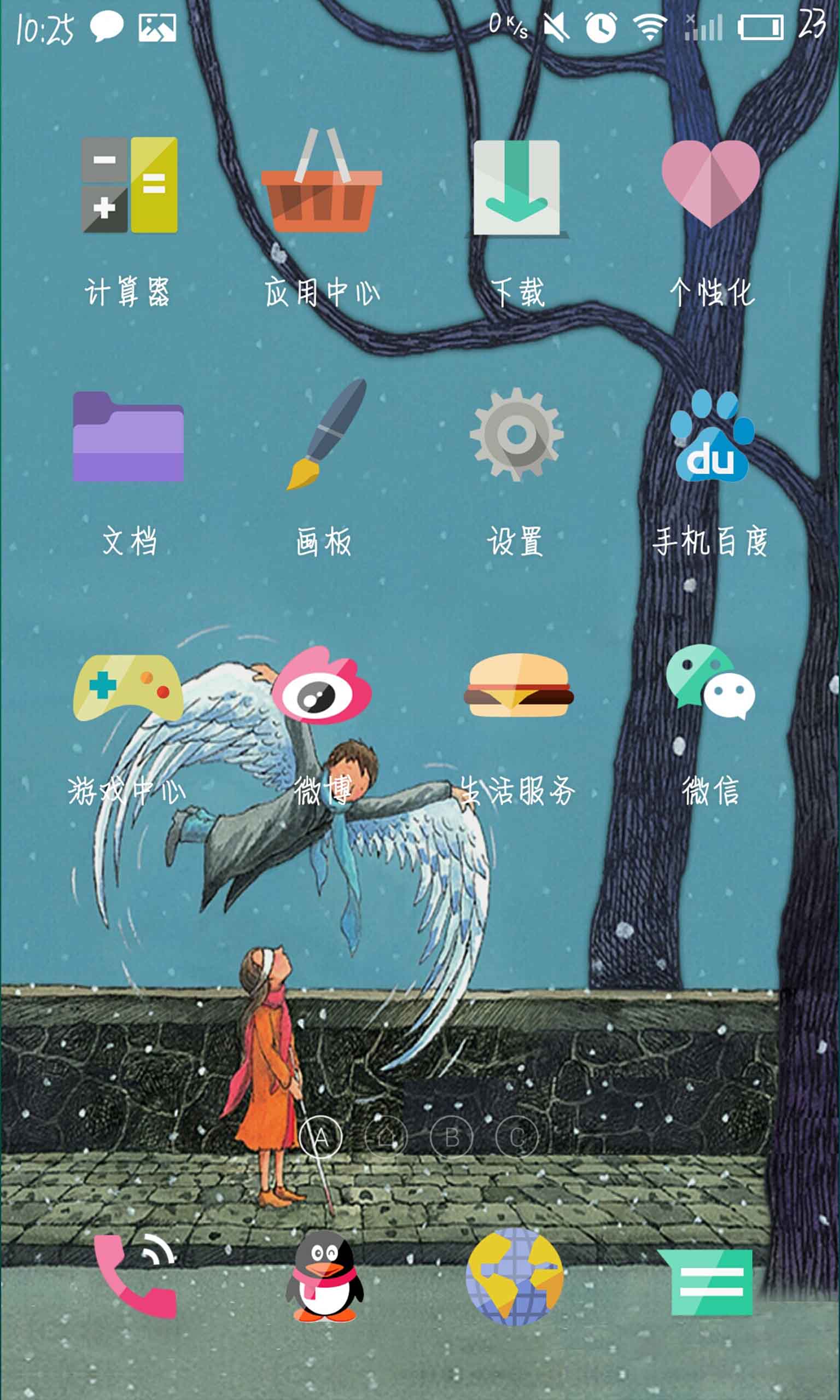Viewport: 840px width, 1400px height.
Task: Jump to home page C indicator
Action: (516, 1137)
